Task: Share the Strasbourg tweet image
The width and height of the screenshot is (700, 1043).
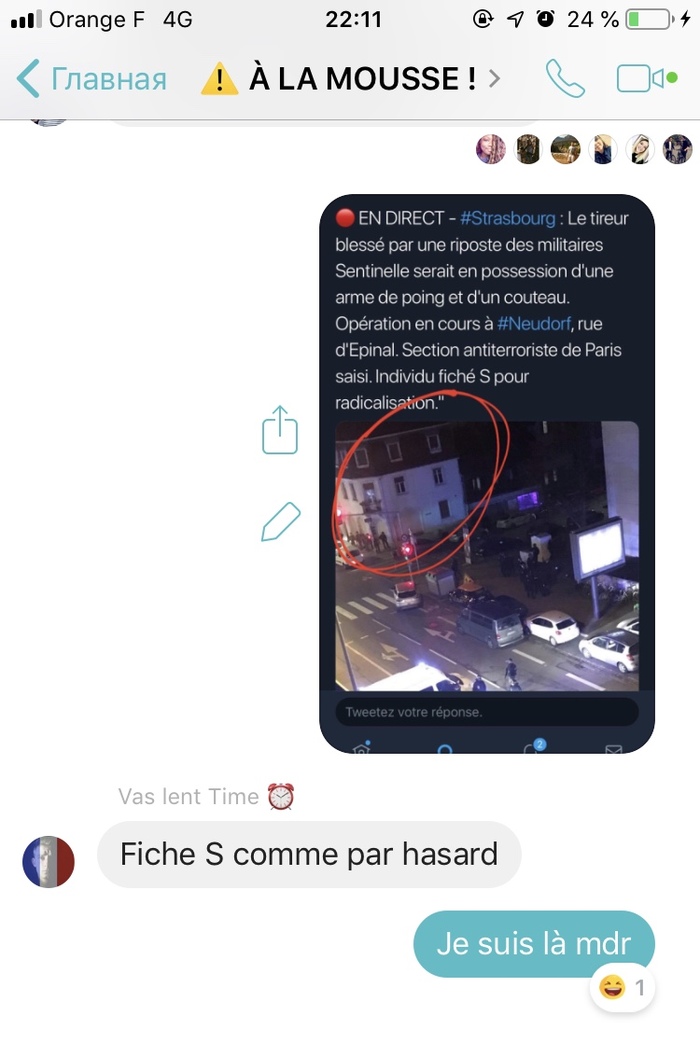Action: (280, 430)
